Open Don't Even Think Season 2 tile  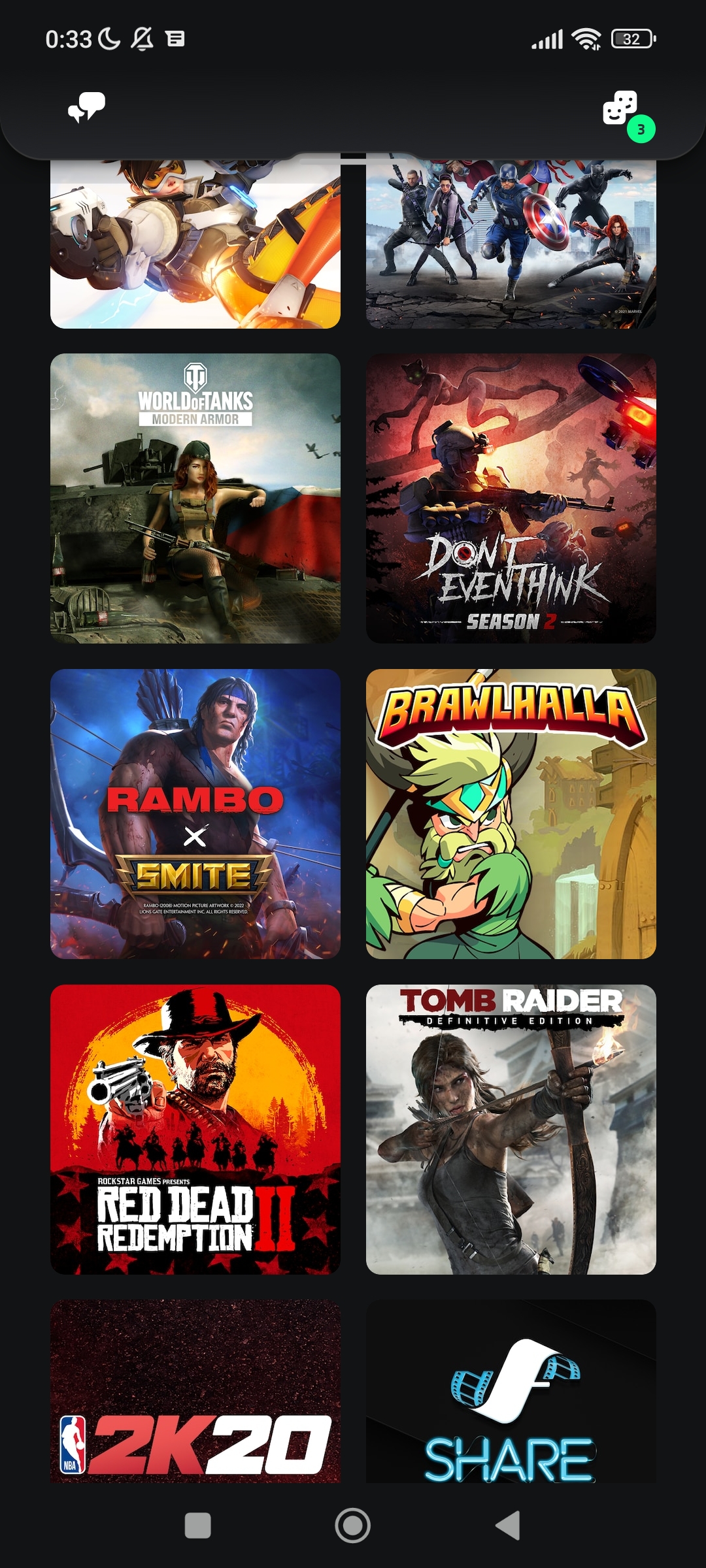tap(511, 498)
